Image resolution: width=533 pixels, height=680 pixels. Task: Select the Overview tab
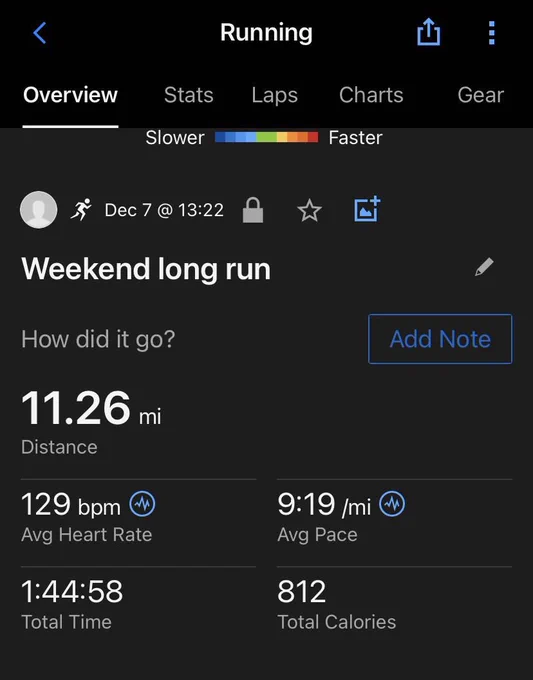point(70,95)
